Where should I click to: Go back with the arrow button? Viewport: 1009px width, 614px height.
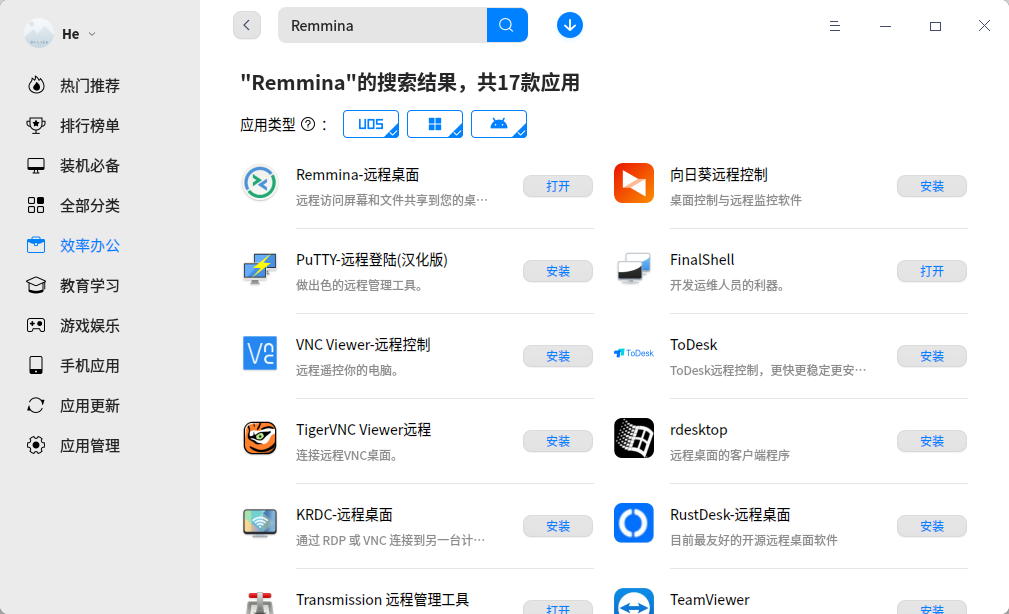(x=247, y=25)
